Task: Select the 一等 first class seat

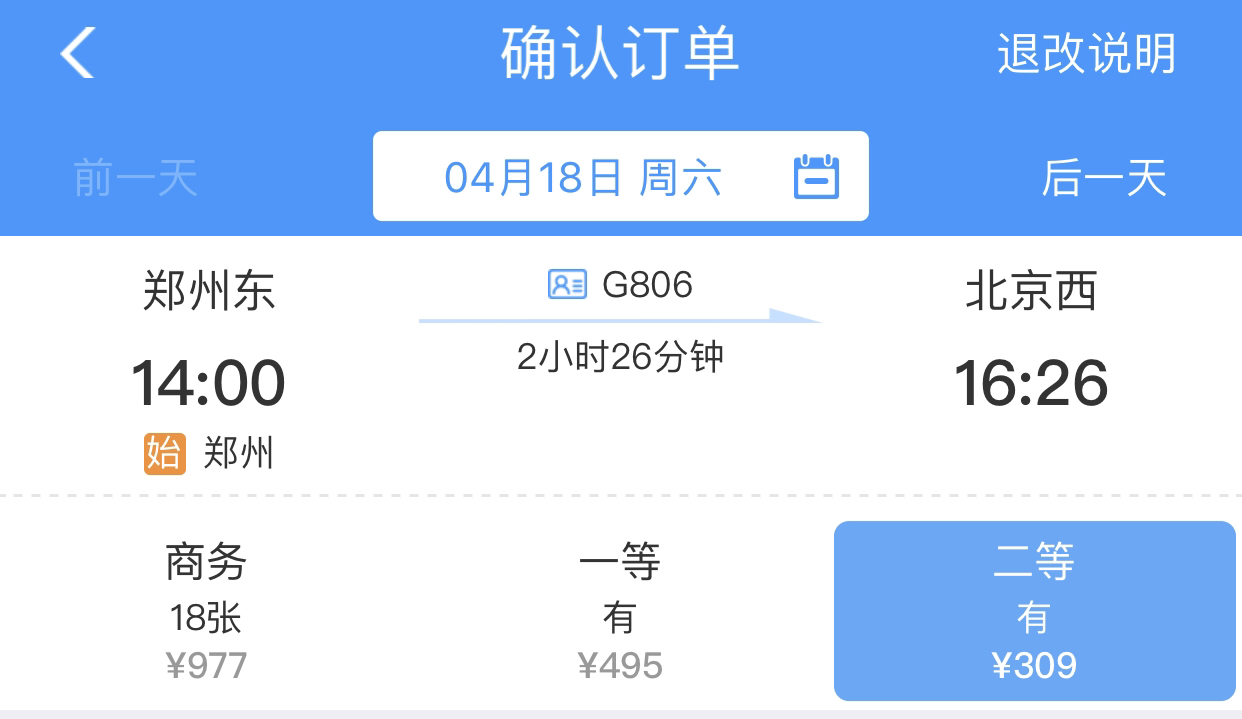Action: tap(620, 612)
